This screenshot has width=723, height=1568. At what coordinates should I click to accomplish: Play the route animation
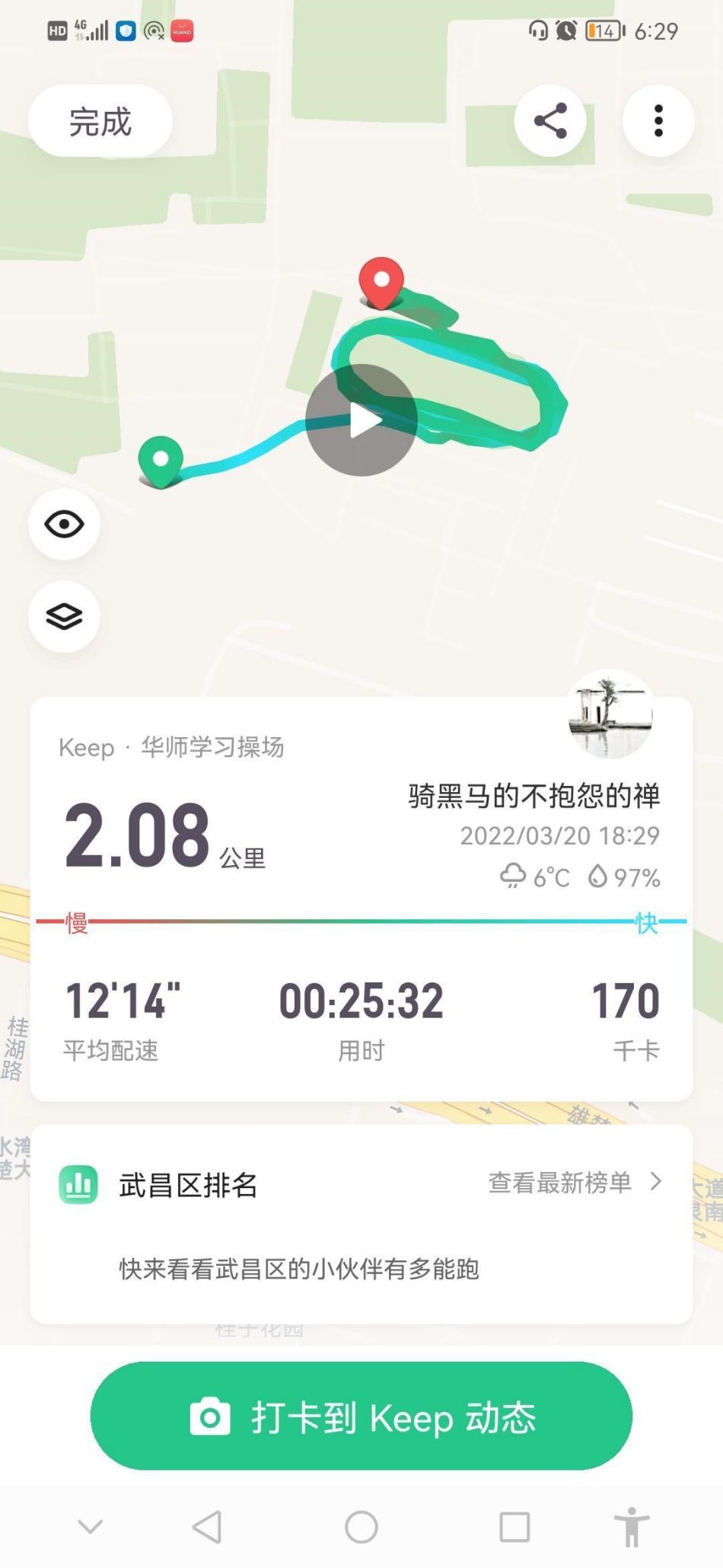[361, 420]
